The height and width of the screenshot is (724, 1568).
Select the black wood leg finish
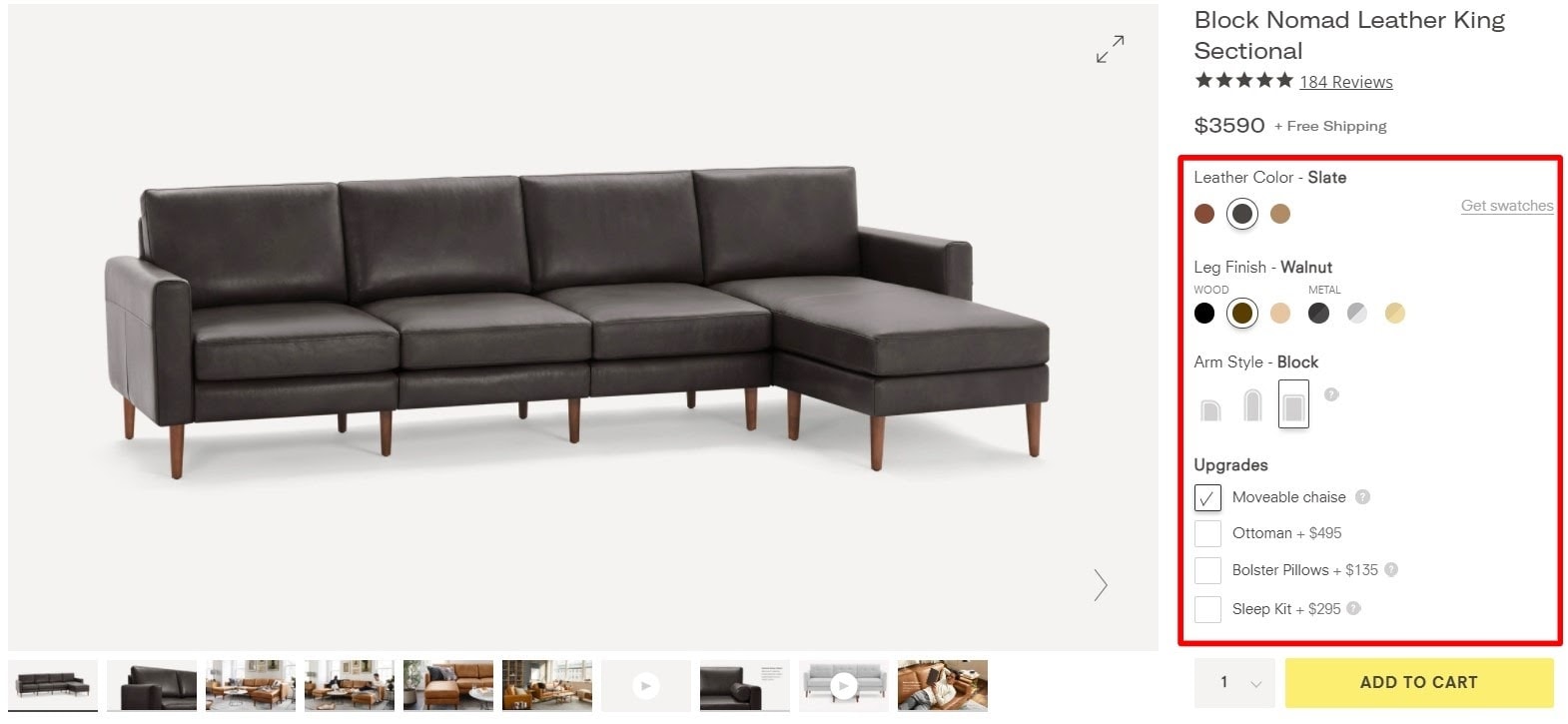click(1204, 314)
